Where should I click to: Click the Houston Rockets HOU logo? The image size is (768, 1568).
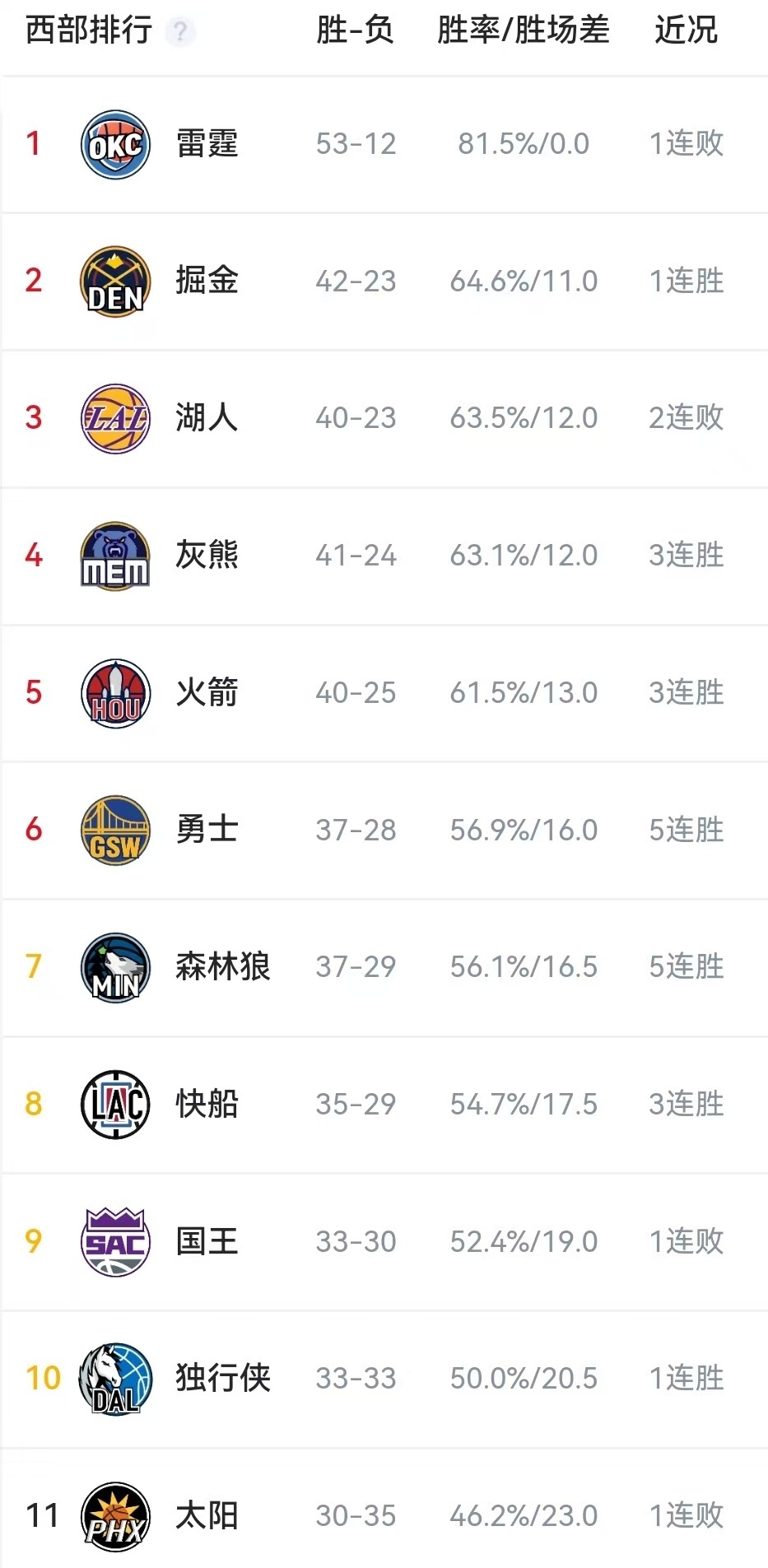pyautogui.click(x=114, y=692)
